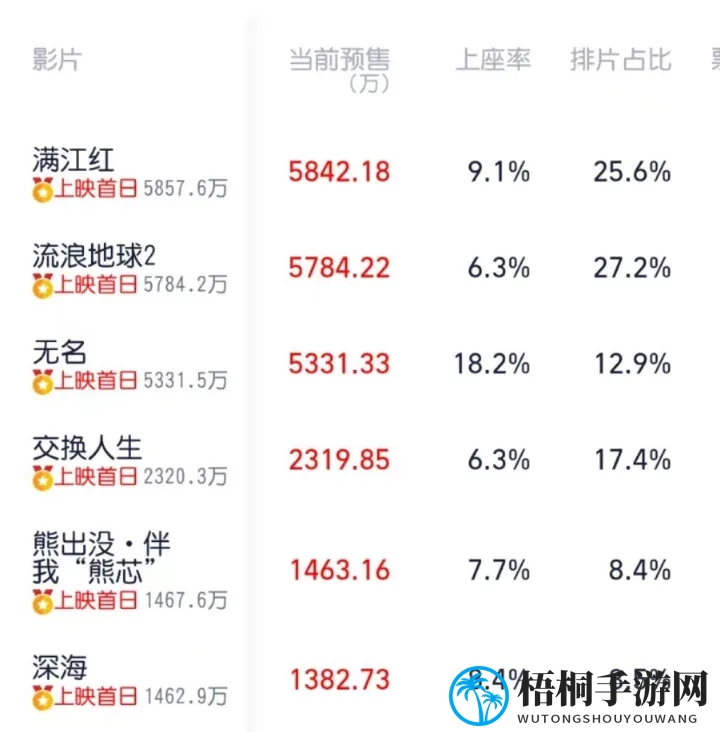This screenshot has height=732, width=720.
Task: Open the 流浪地球2 movie row
Action: coord(95,255)
